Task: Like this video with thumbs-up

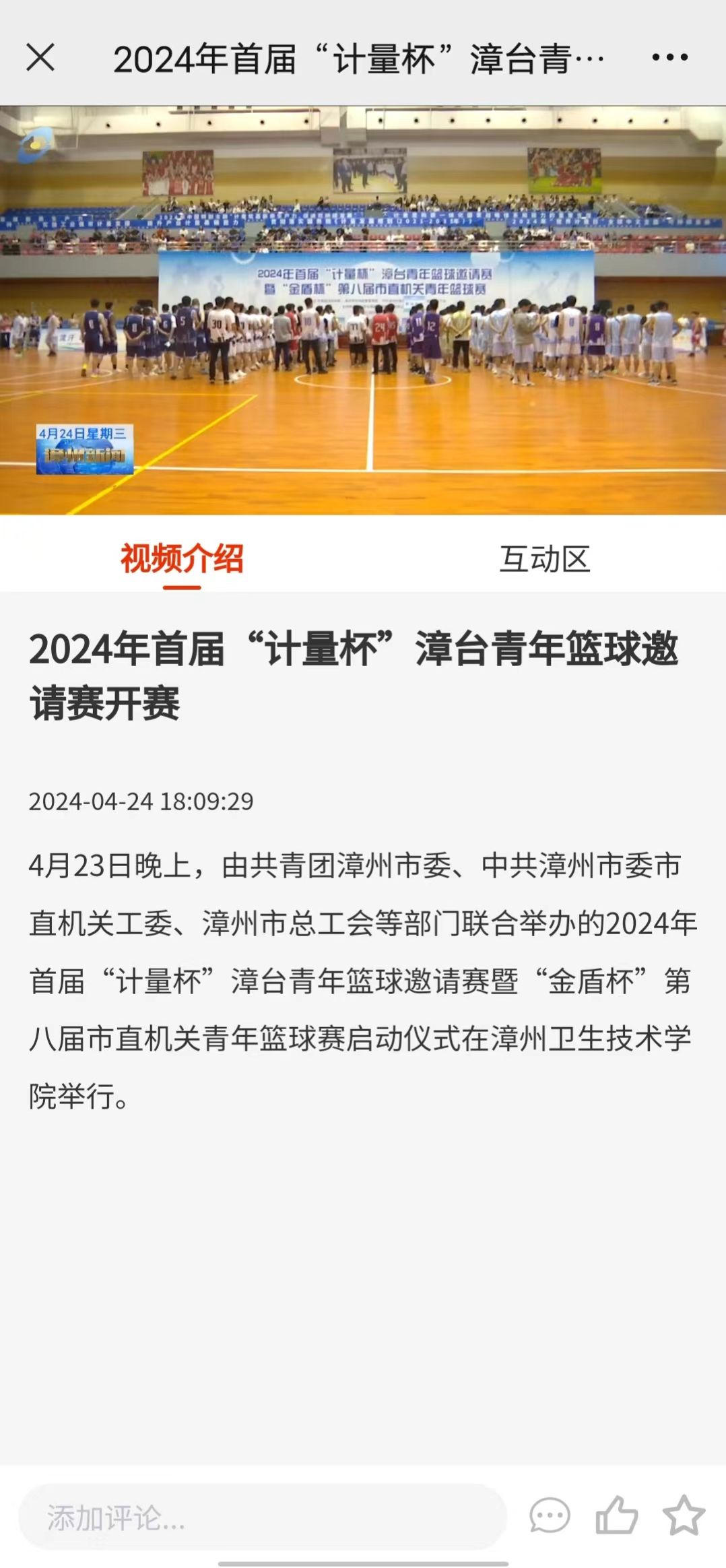Action: point(616,1517)
